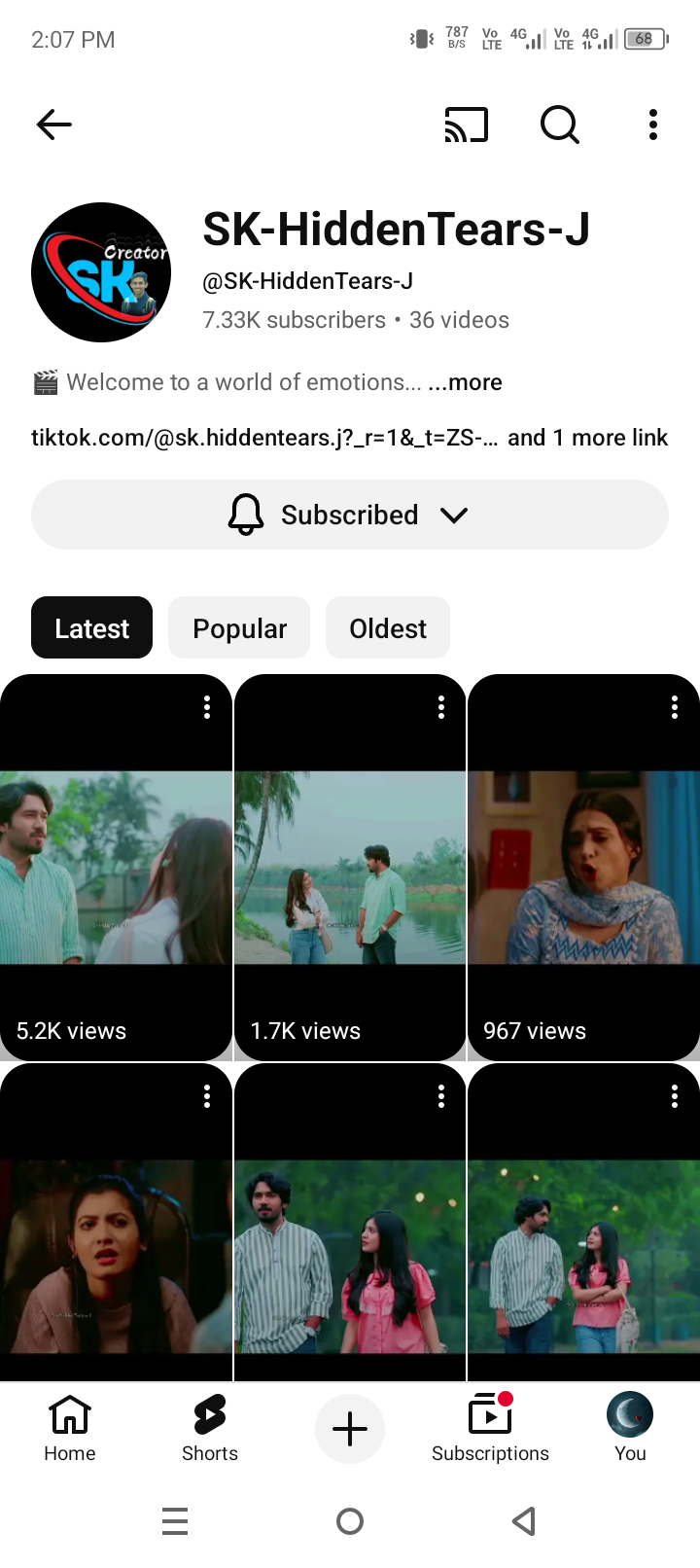Screen dimensions: 700x1568
Task: Play the short with 967 views
Action: 583,868
